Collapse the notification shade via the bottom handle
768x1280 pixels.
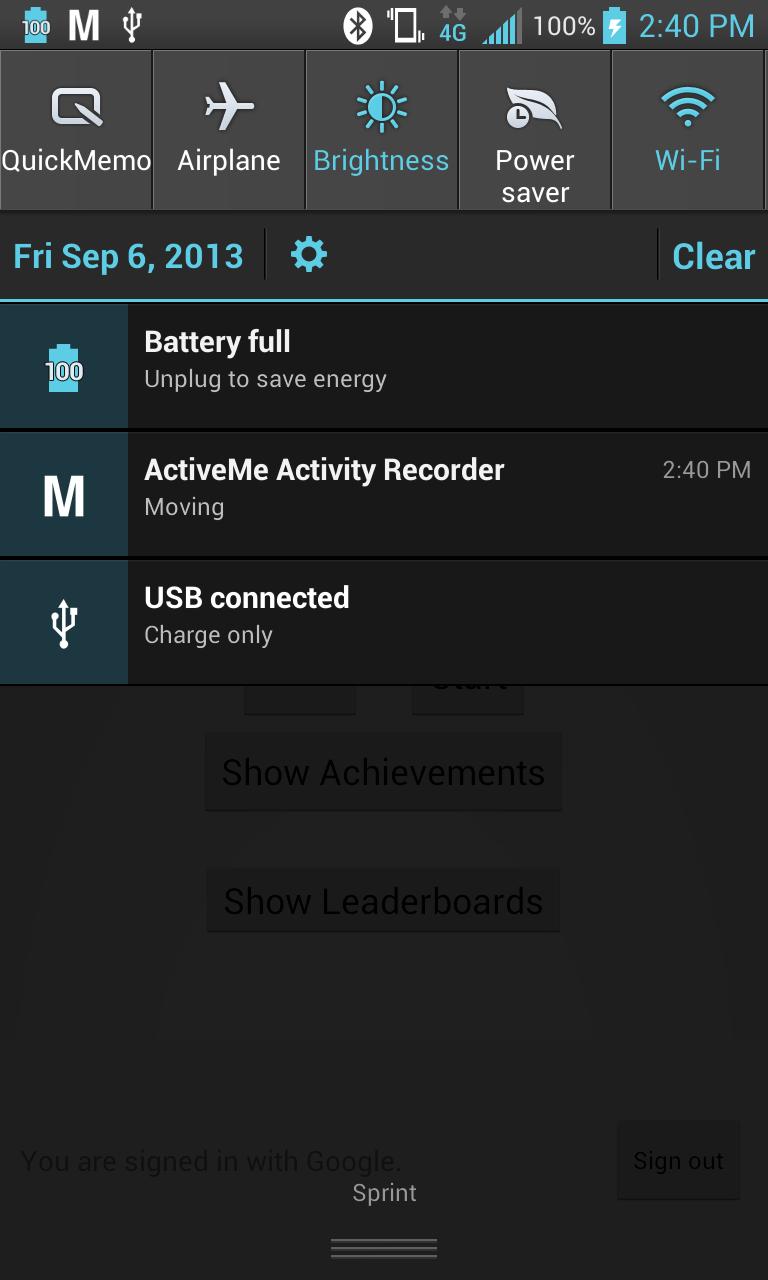point(383,1248)
